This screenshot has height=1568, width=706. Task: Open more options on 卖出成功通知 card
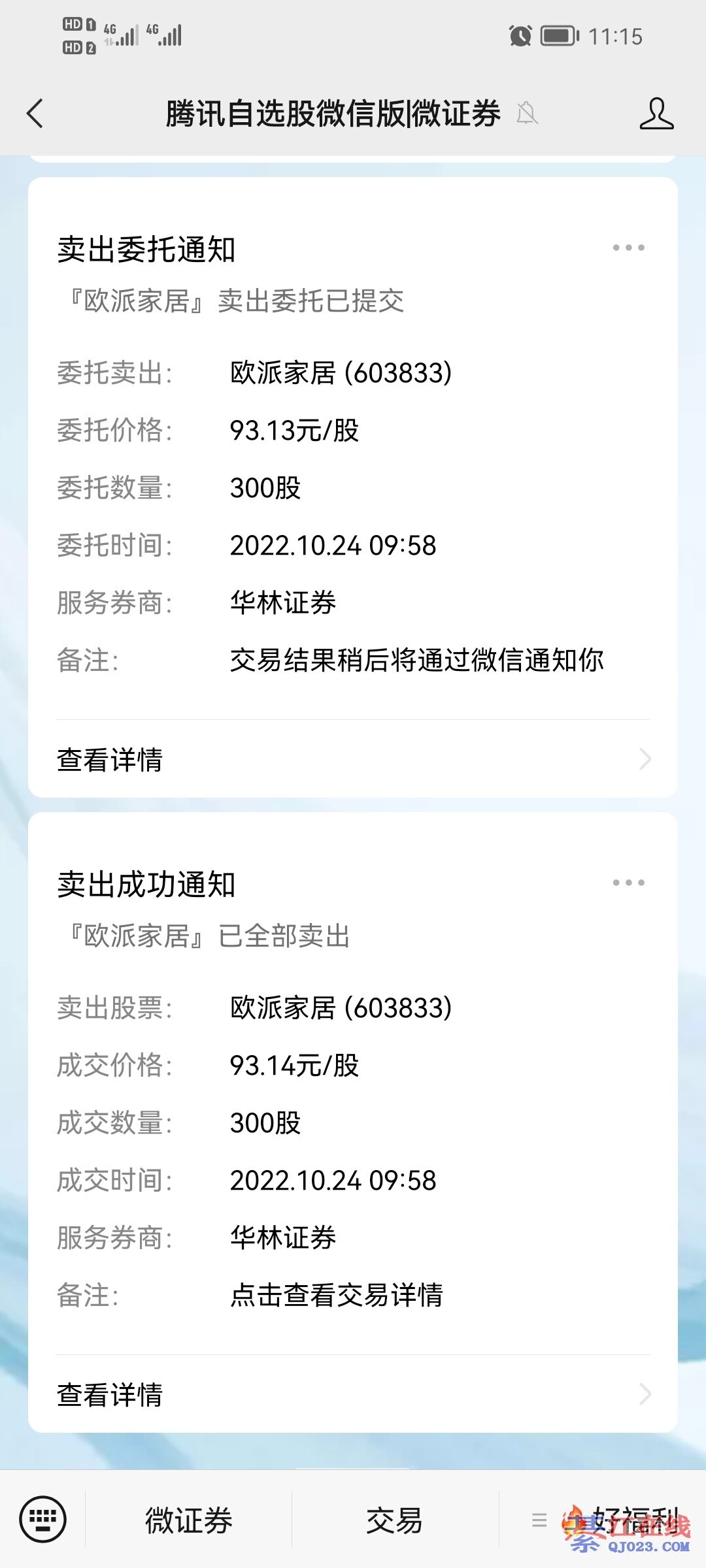(x=628, y=883)
